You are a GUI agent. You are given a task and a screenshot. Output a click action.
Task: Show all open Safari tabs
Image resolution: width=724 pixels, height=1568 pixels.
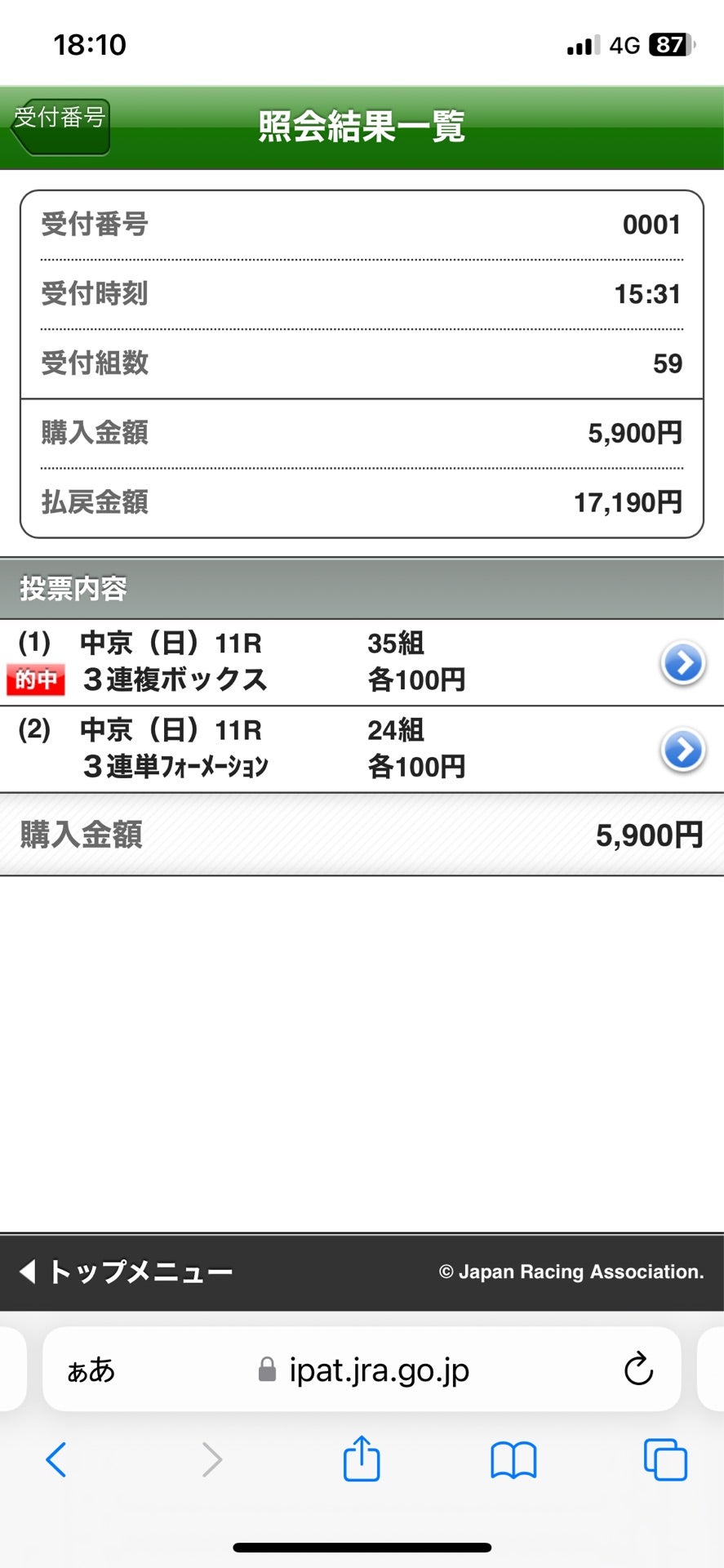[665, 1459]
